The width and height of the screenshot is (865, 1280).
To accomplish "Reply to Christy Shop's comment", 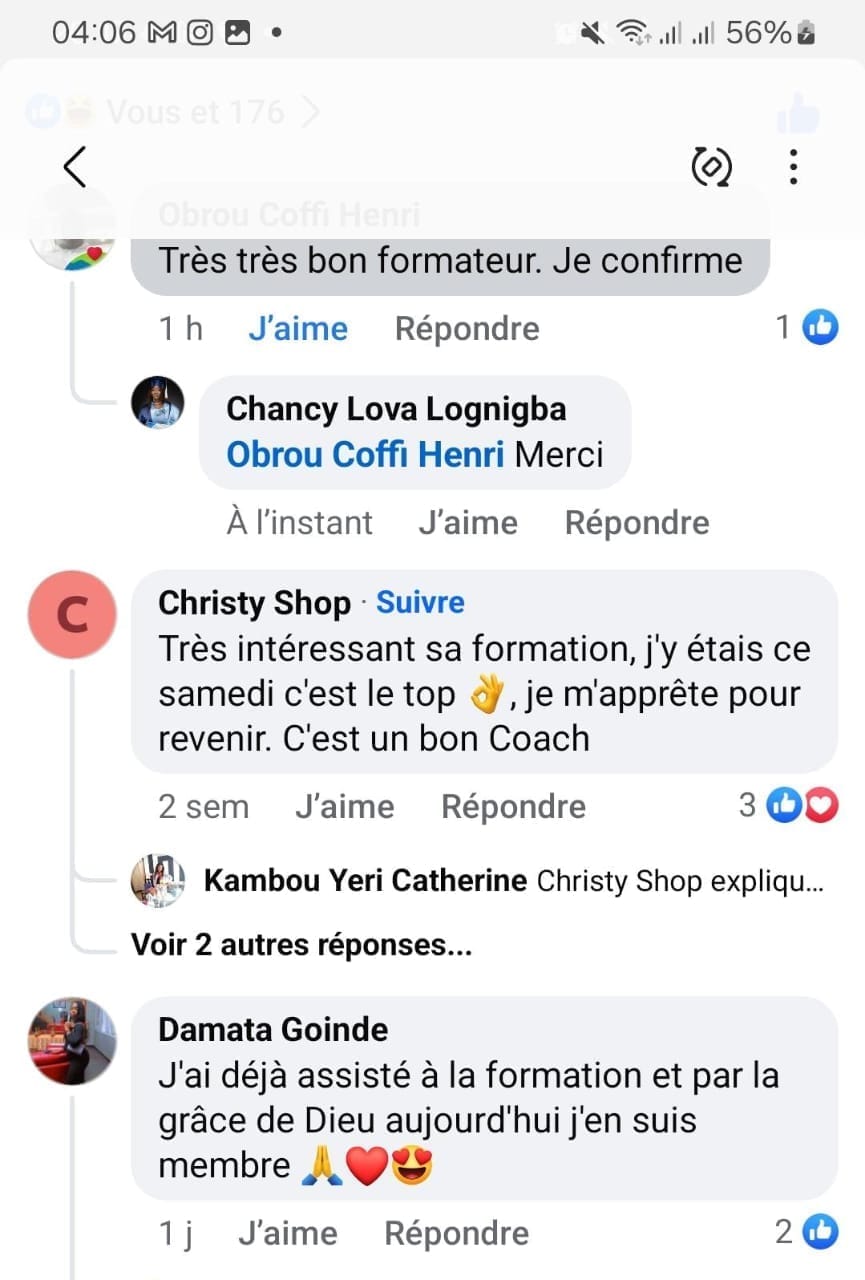I will (x=513, y=807).
